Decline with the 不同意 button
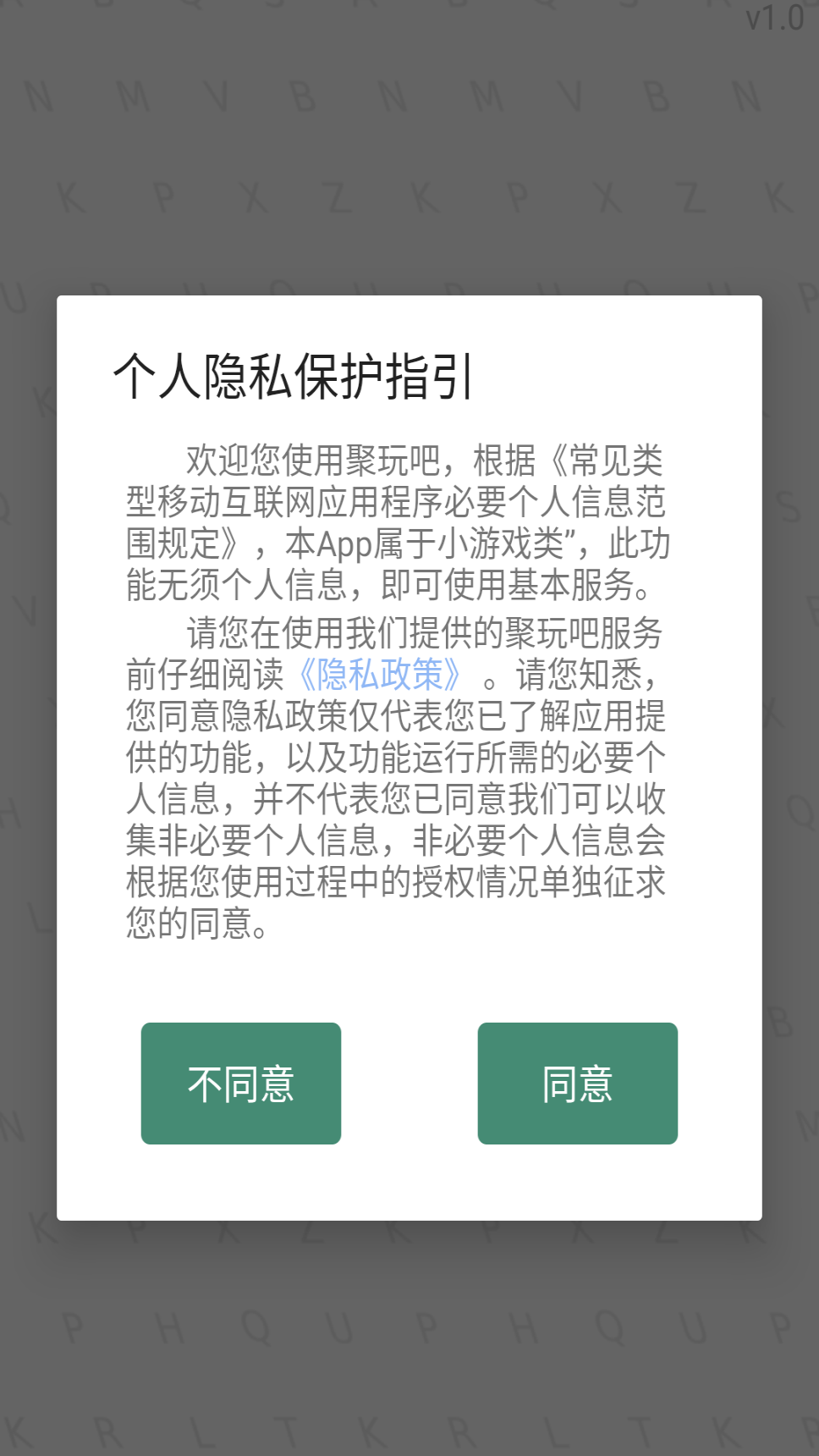819x1456 pixels. [x=241, y=1083]
